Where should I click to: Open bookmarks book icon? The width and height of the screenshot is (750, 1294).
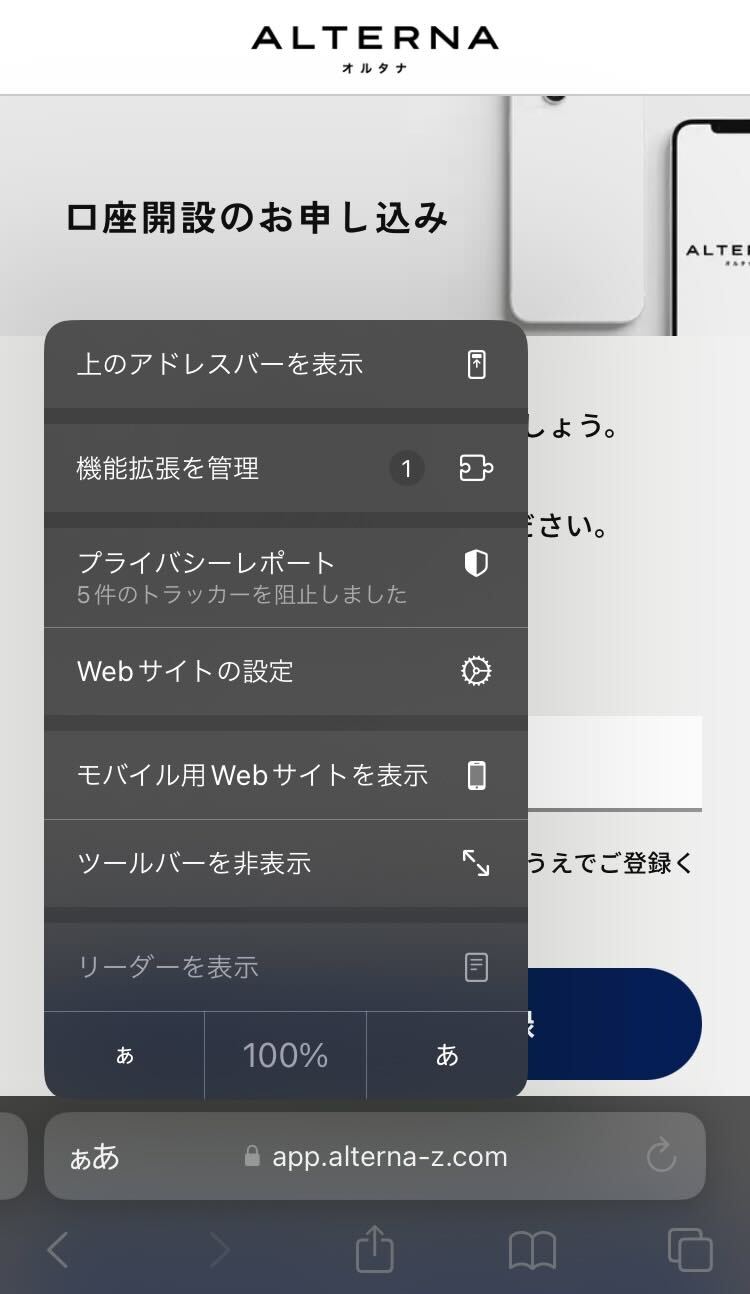(x=532, y=1250)
